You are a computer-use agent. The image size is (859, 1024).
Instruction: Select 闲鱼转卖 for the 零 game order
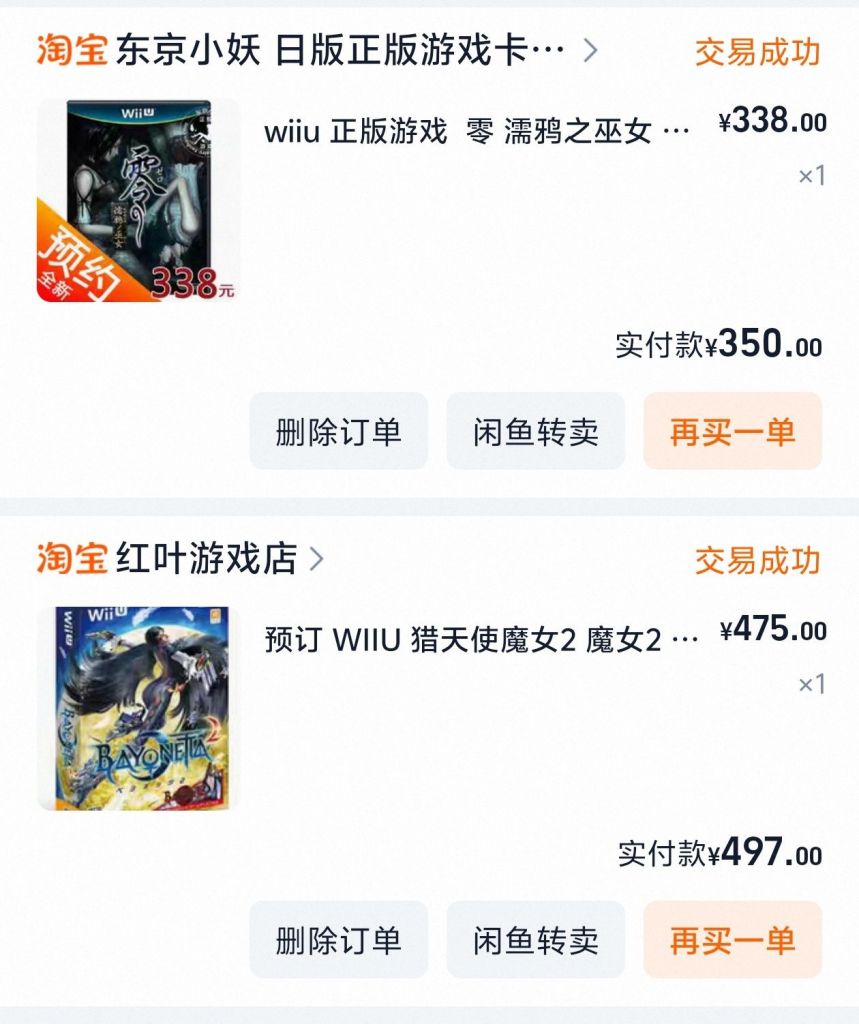tap(536, 430)
